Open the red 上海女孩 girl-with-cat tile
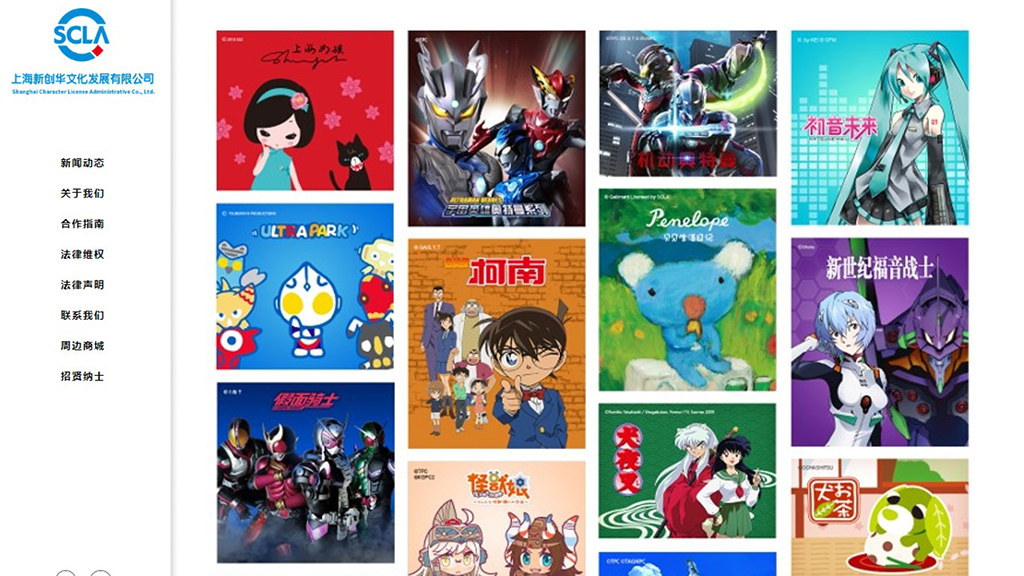The width and height of the screenshot is (1024, 576). tap(305, 110)
